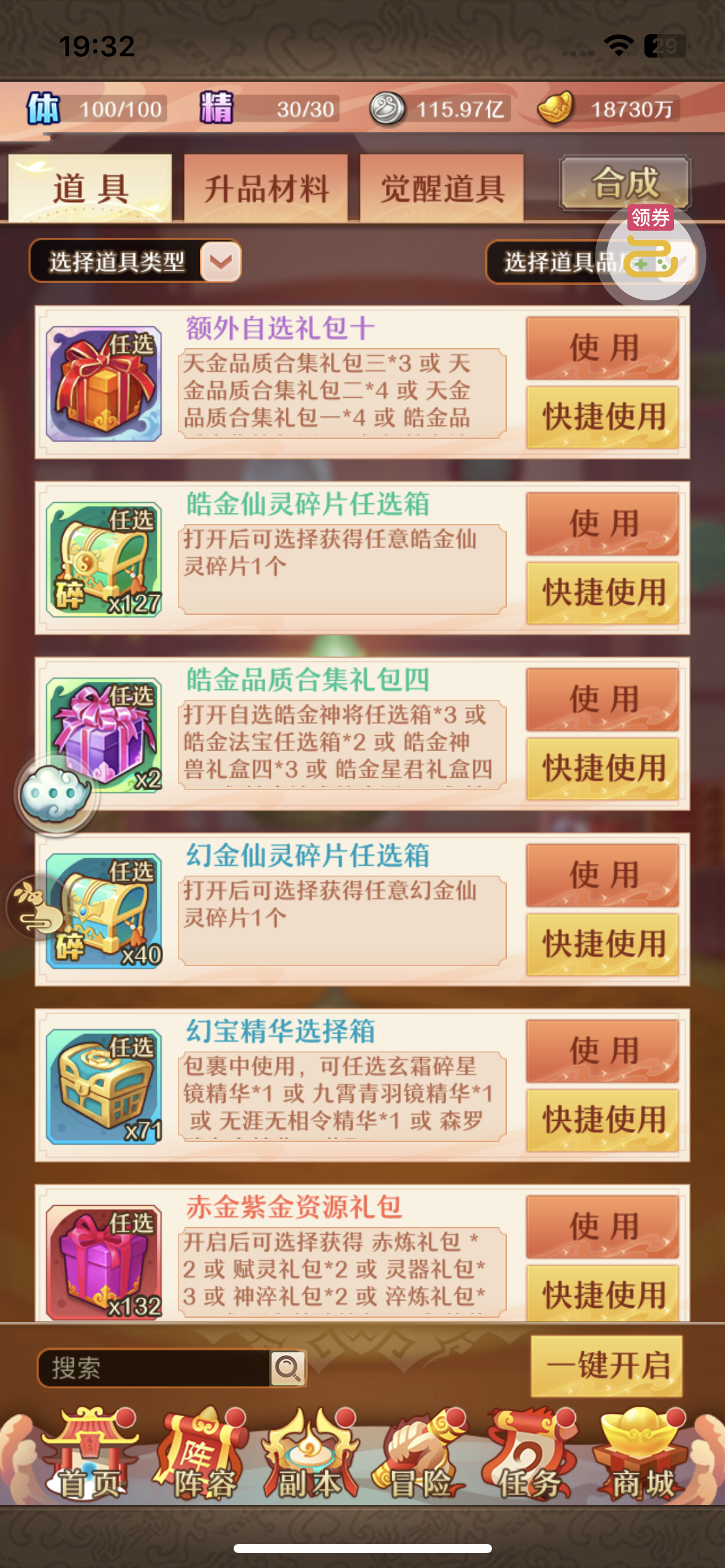Expand the 选择道具类型 dropdown

[x=135, y=261]
